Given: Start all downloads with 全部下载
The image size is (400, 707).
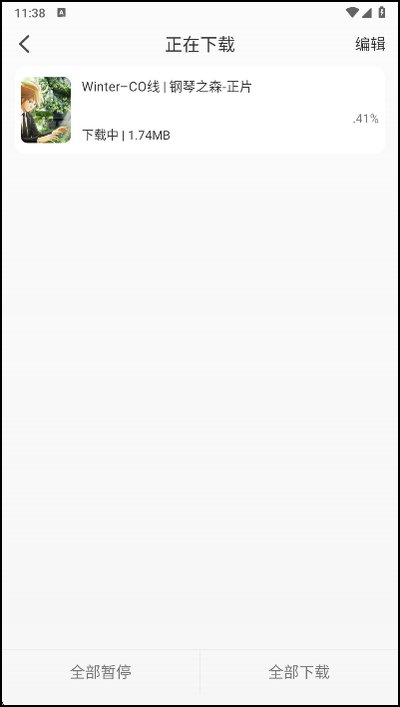Looking at the screenshot, I should 299,672.
